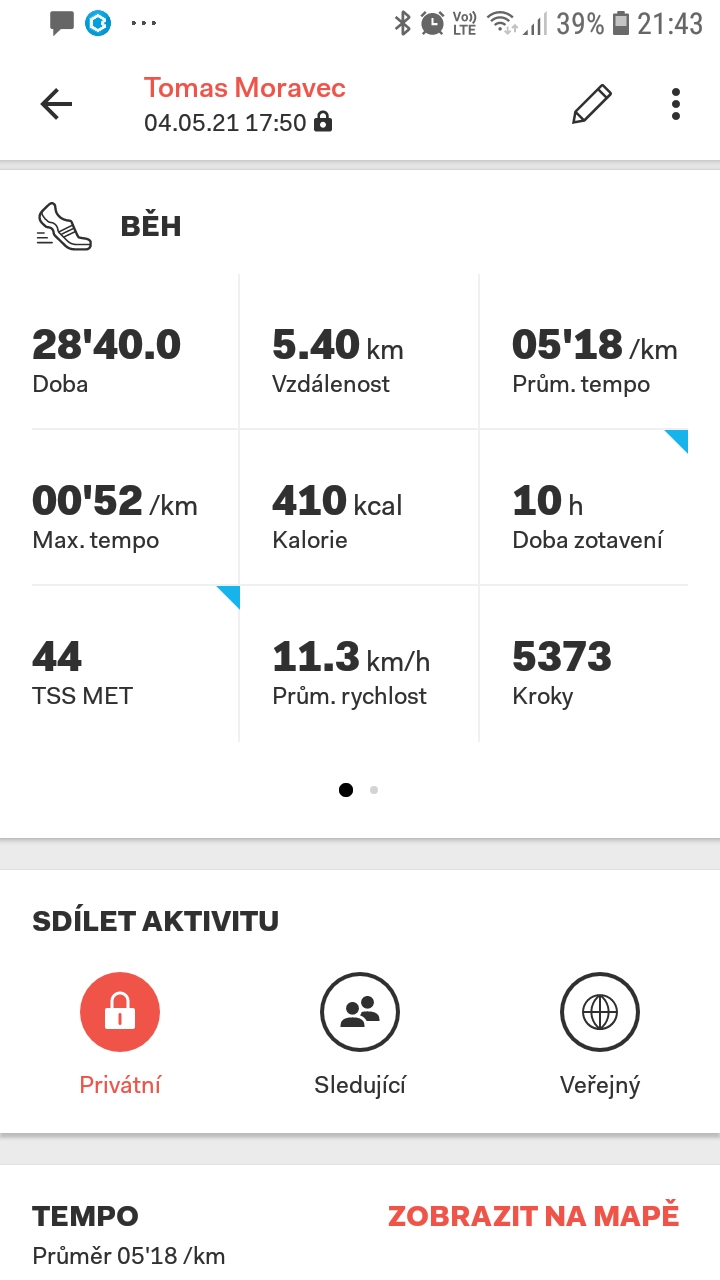Go back using the arrow icon
Viewport: 720px width, 1280px height.
(x=56, y=104)
